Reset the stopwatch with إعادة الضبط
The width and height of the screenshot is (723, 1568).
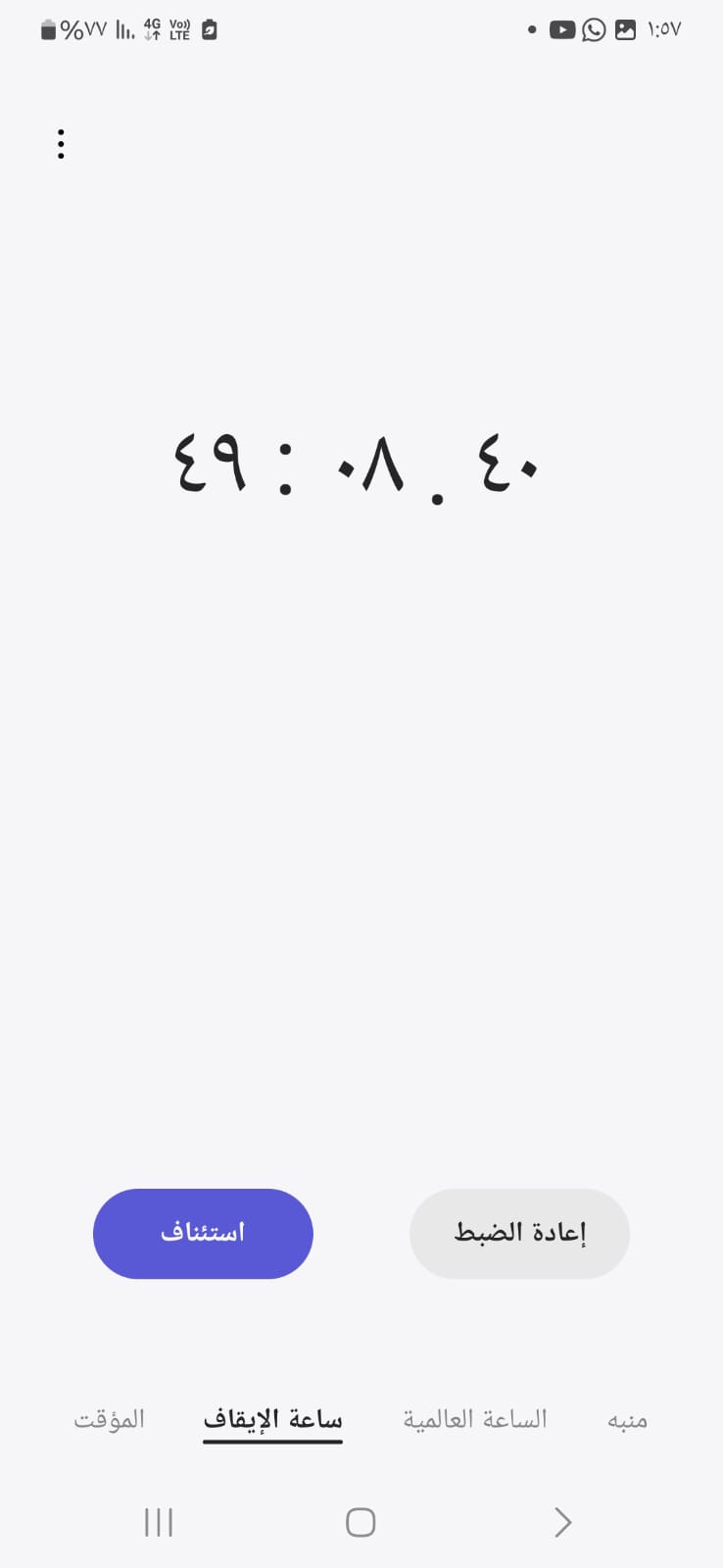click(519, 1233)
